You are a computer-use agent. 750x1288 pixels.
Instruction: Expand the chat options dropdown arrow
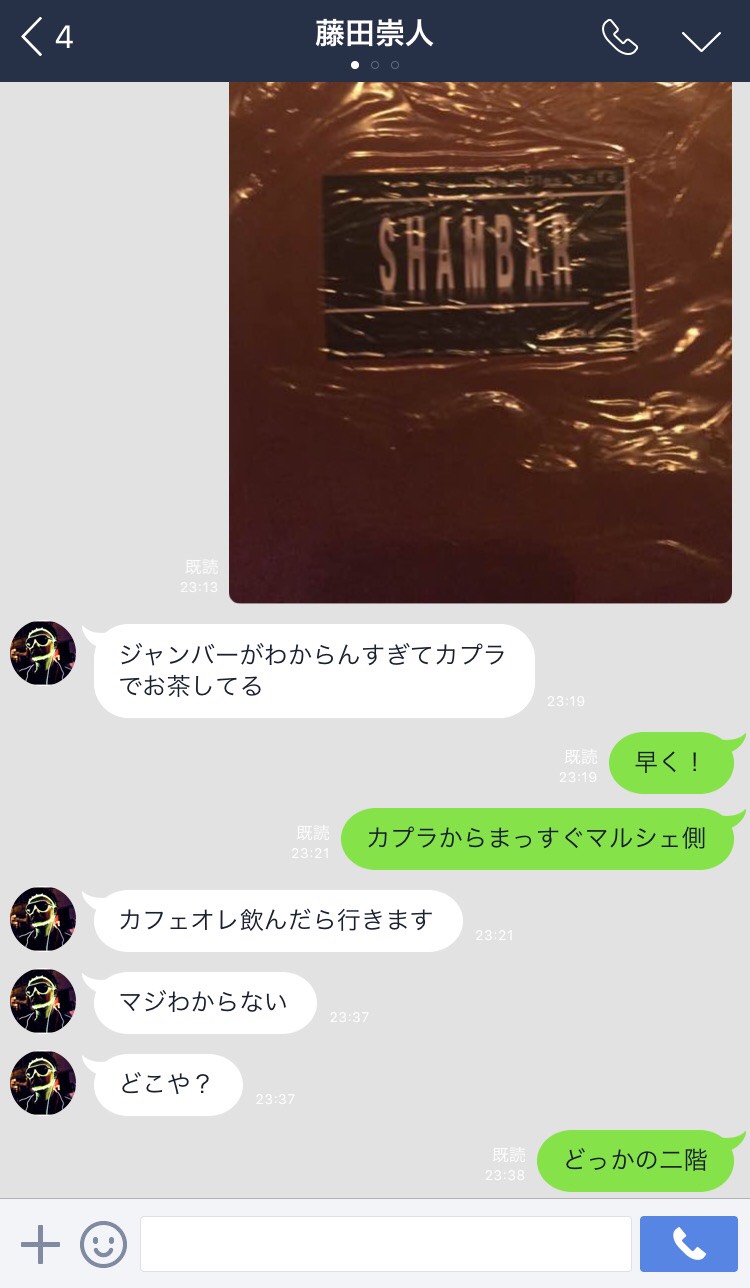tap(701, 40)
